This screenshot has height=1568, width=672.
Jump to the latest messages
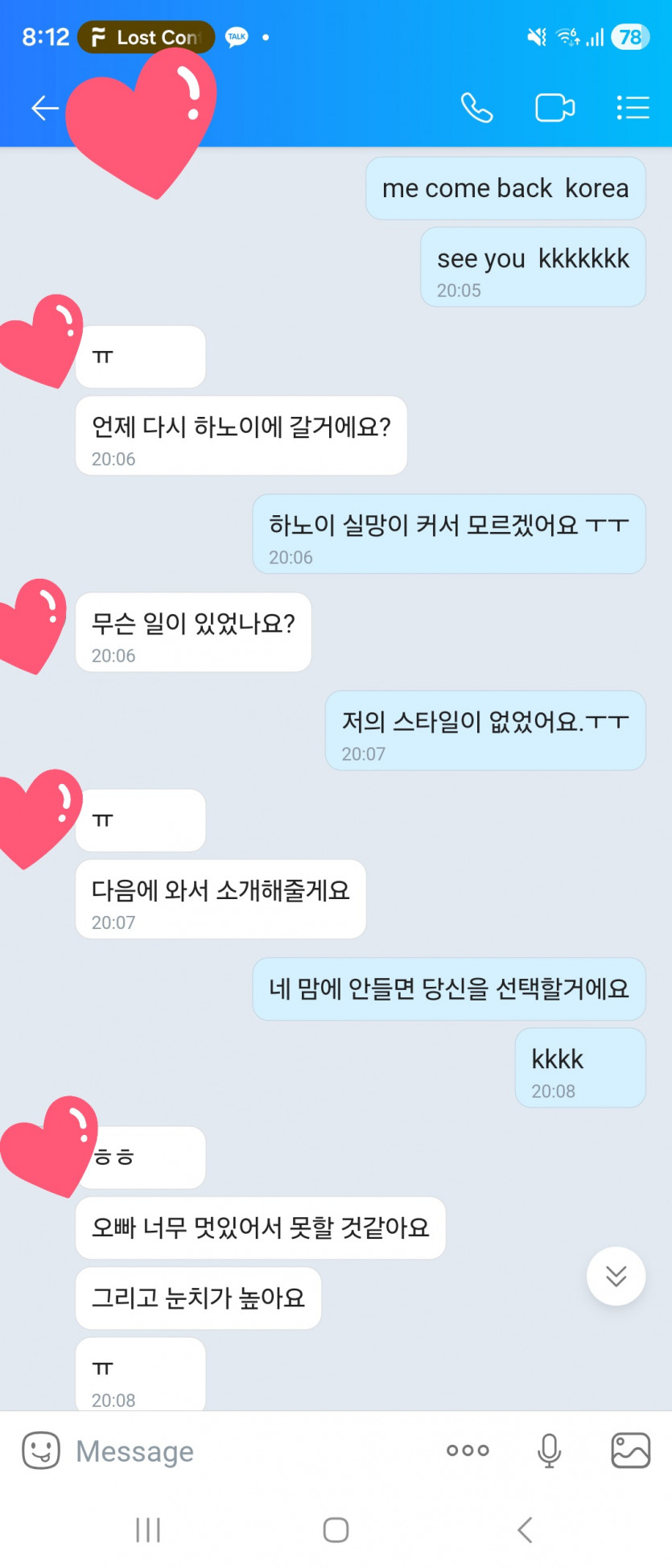tap(616, 1276)
